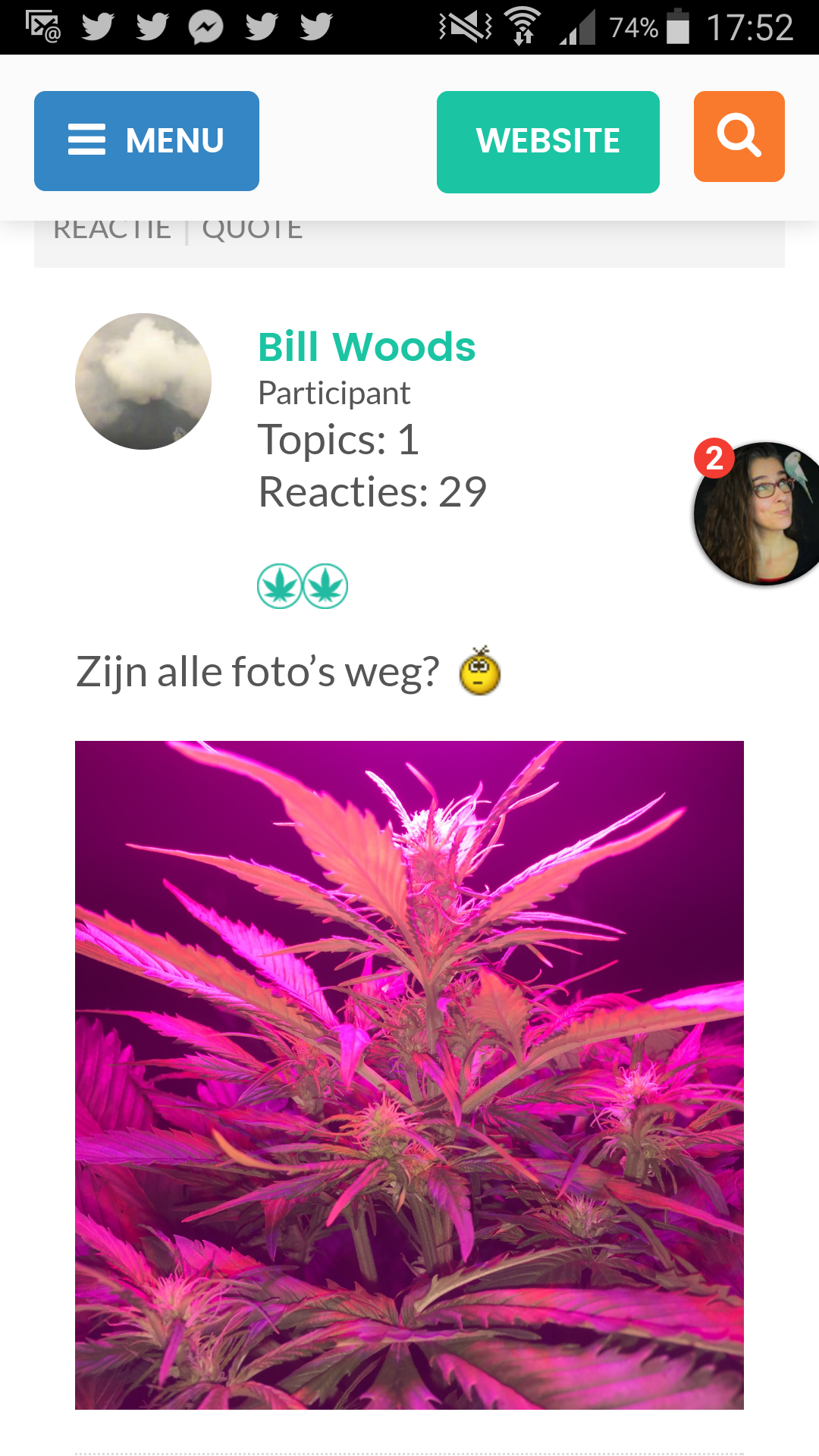Tap the REACTIE reply link
This screenshot has width=819, height=1456.
[x=112, y=231]
